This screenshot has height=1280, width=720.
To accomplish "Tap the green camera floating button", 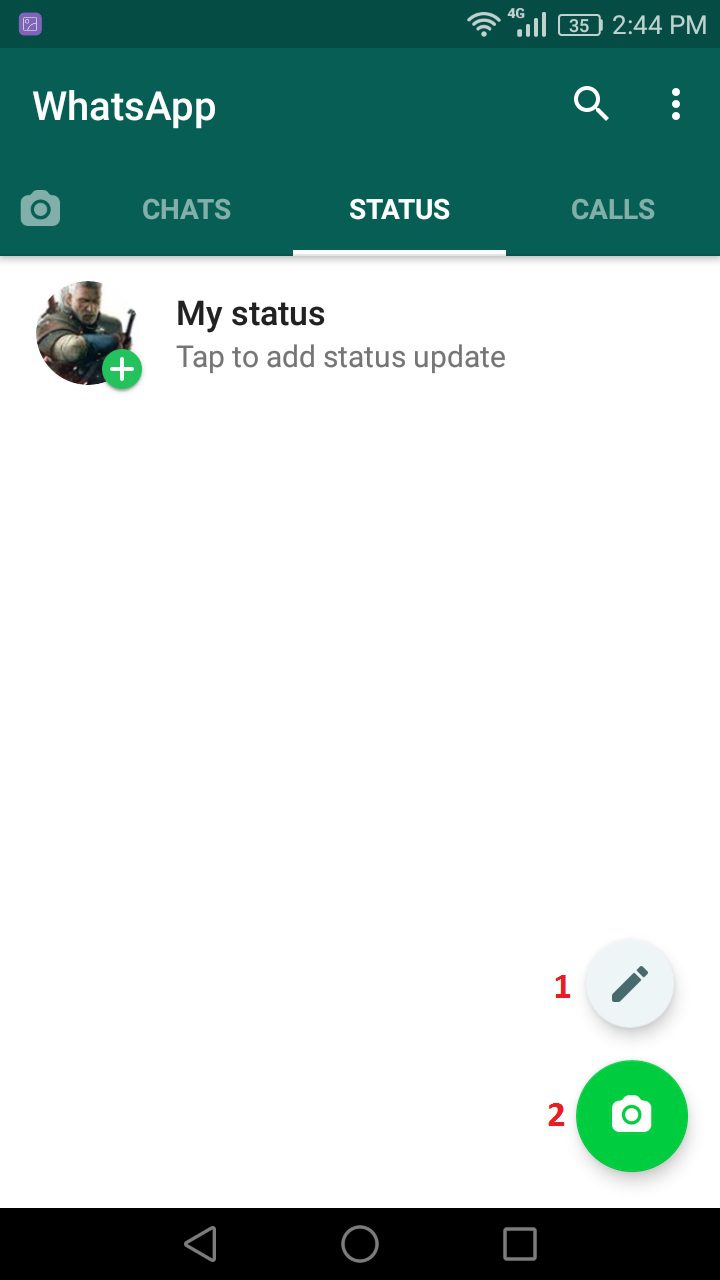I will (632, 1115).
